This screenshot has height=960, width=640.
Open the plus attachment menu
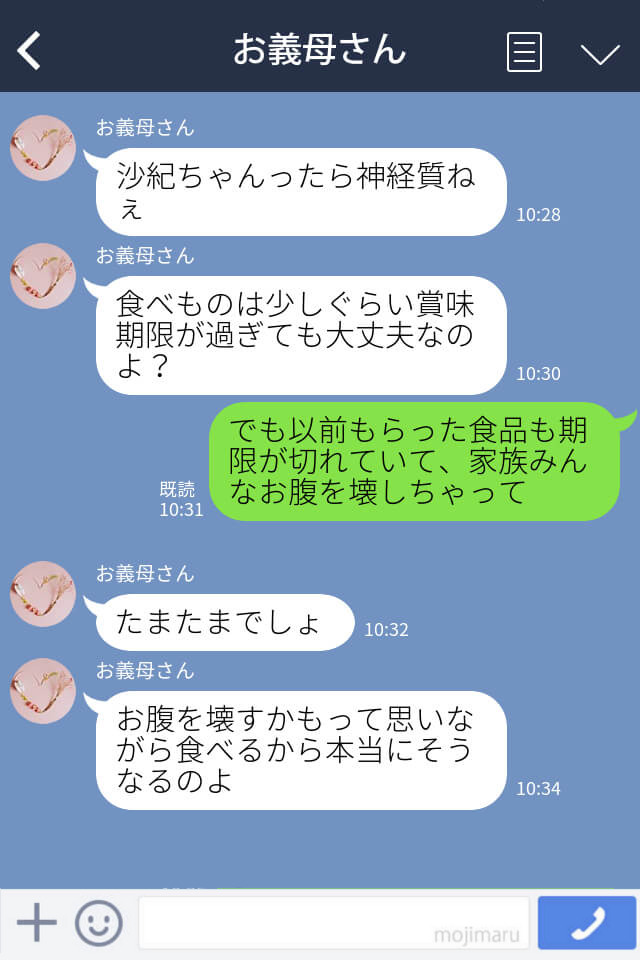(37, 922)
